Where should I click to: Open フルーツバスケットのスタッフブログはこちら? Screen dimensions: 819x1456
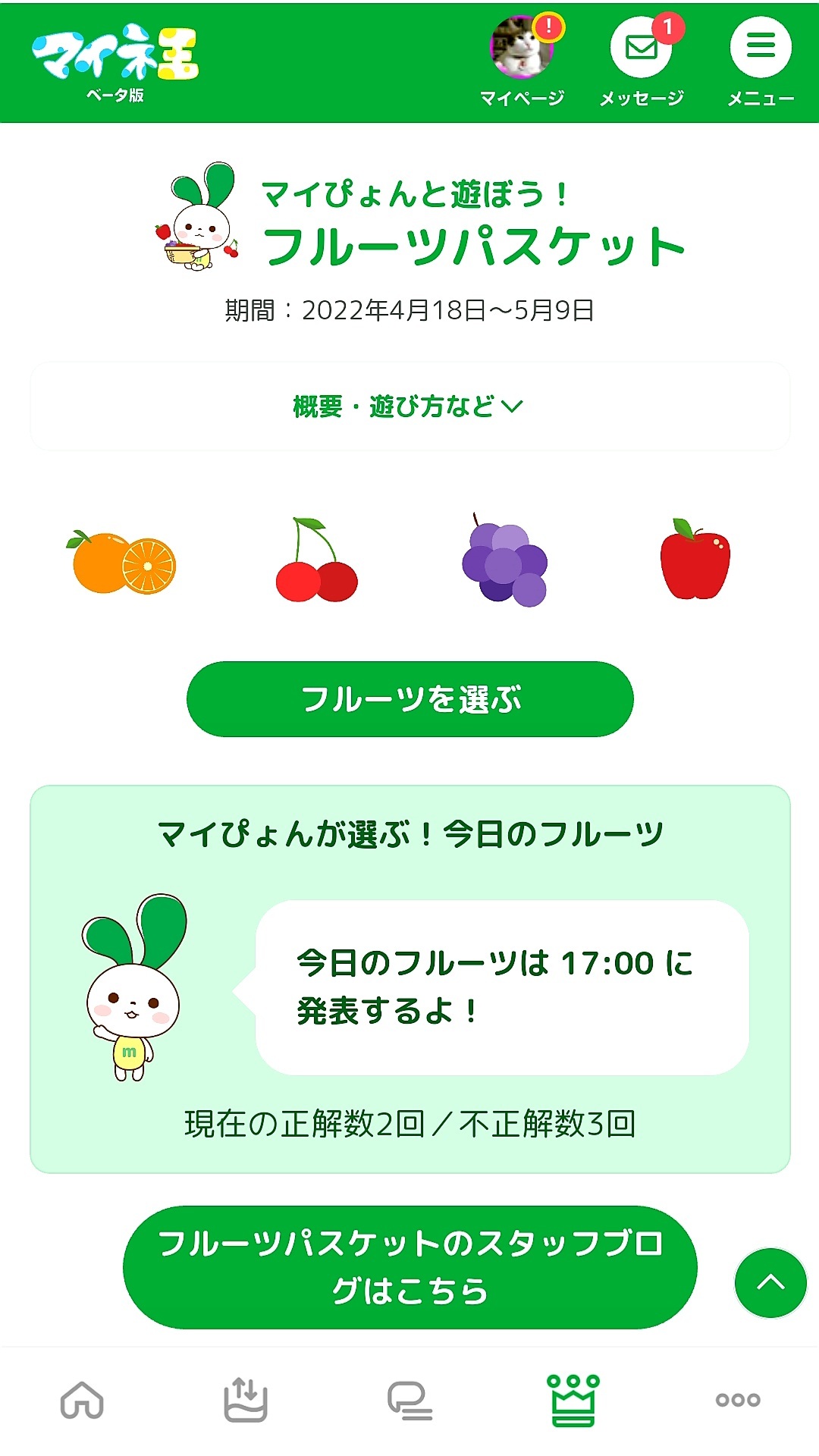coord(409,1267)
